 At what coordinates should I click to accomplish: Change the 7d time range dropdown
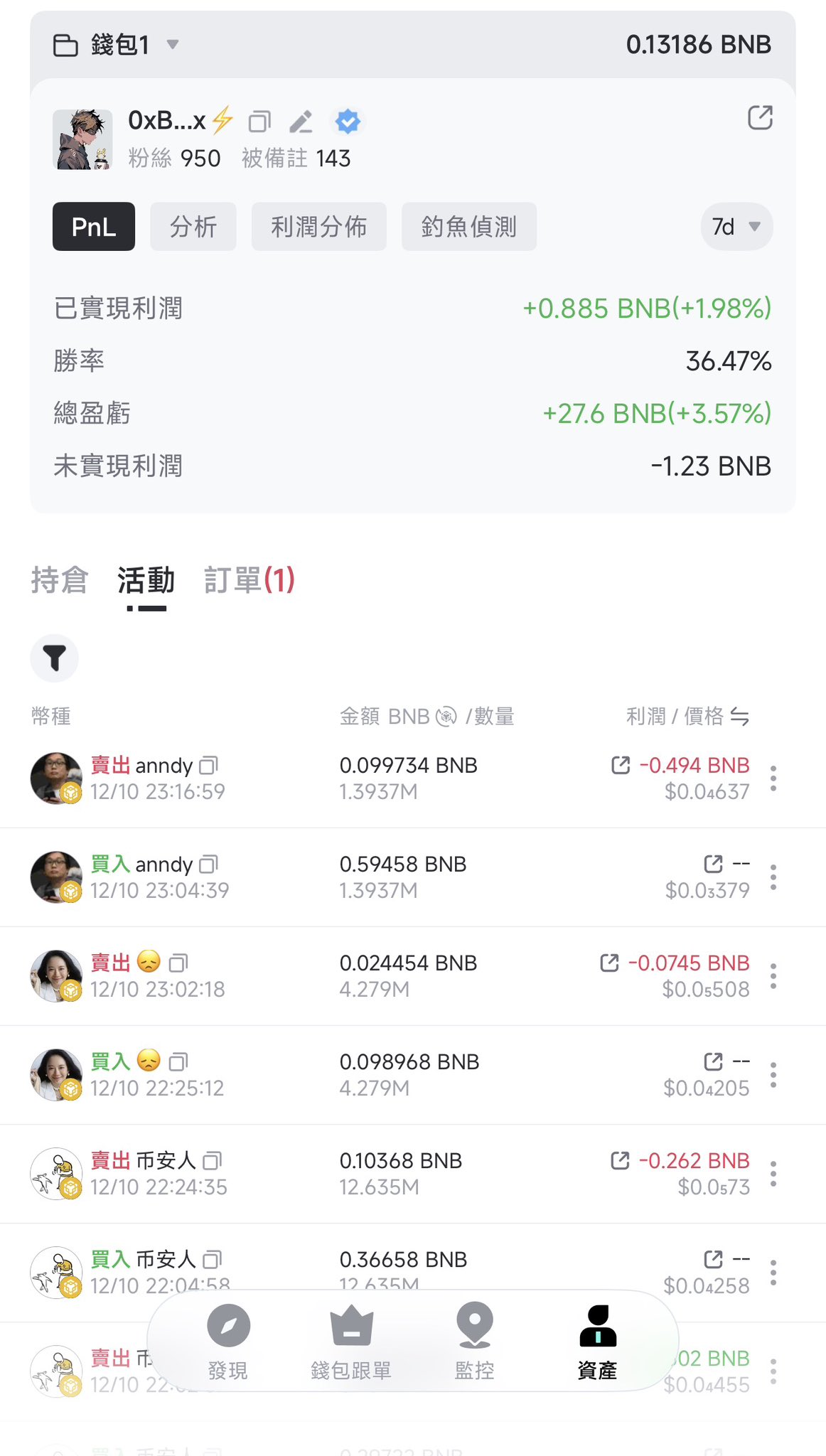tap(736, 227)
